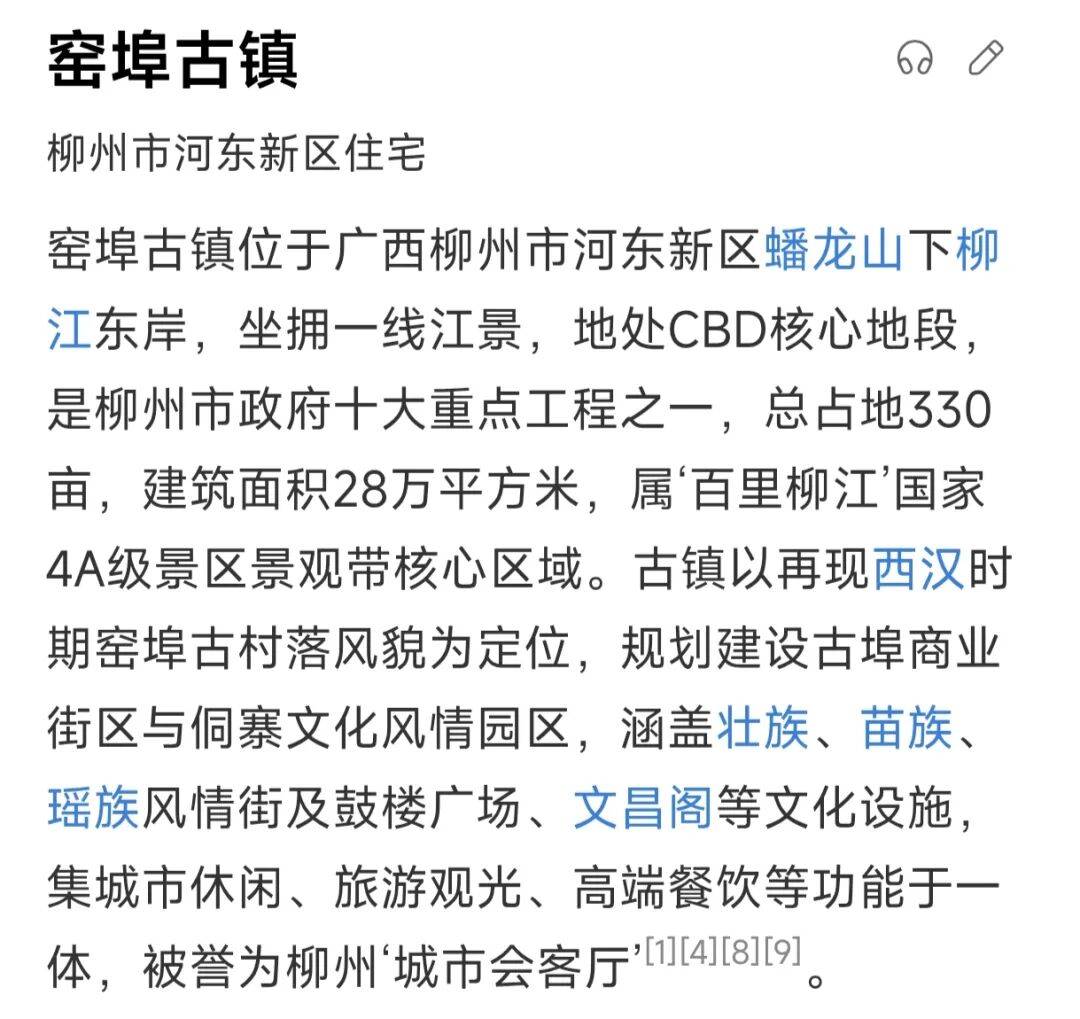Open reference [8] citation
This screenshot has width=1080, height=1019.
tap(741, 952)
